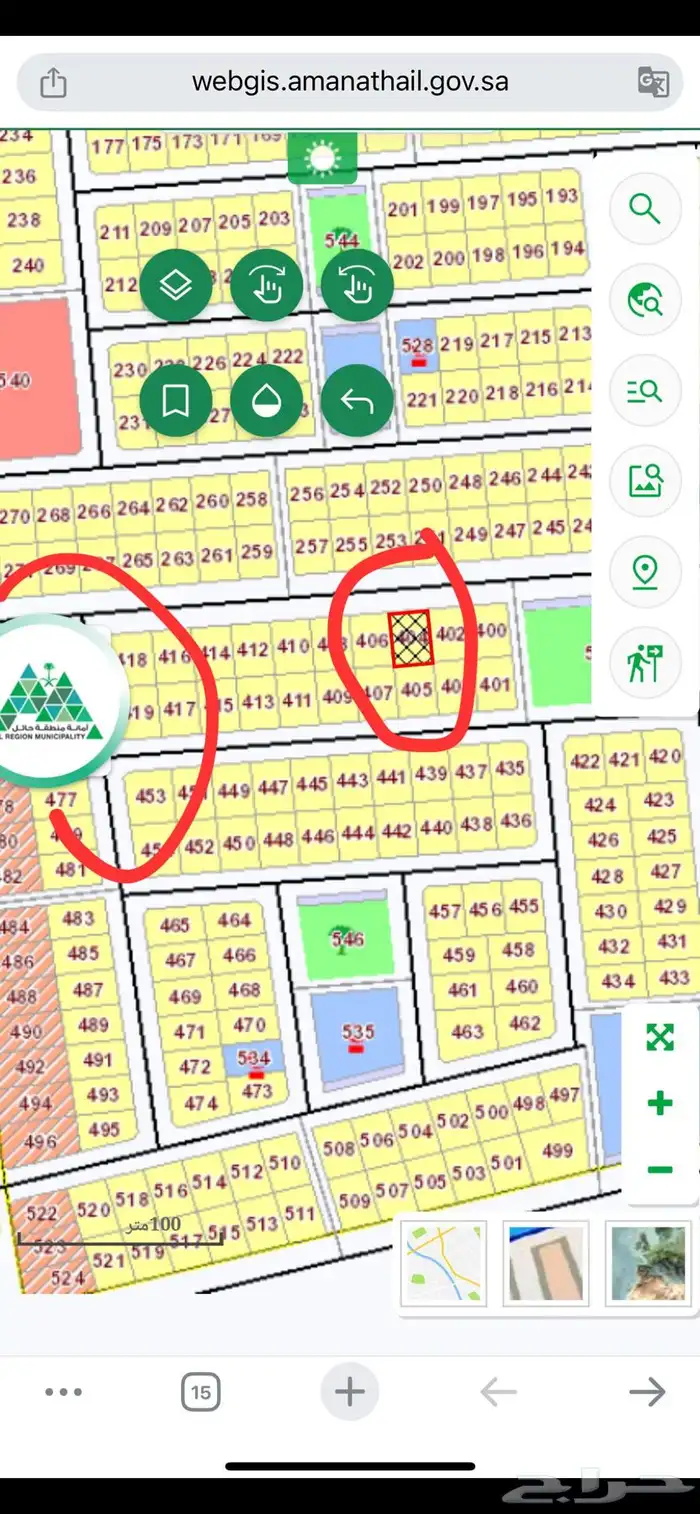Open the map layers panel

pyautogui.click(x=176, y=286)
